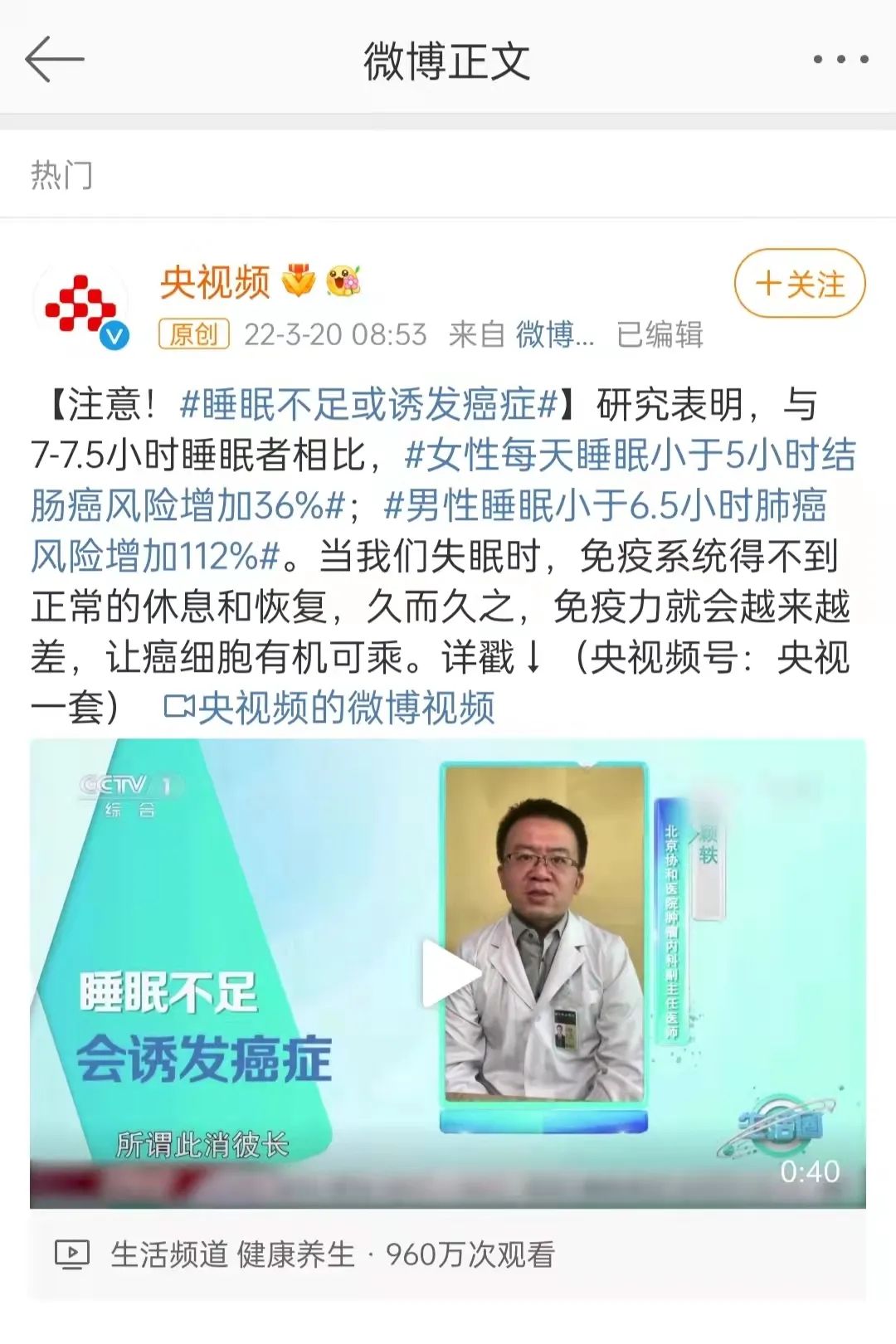
Task: Open hashtag #睡眠不足或诱发癌症#
Action: pyautogui.click(x=369, y=405)
